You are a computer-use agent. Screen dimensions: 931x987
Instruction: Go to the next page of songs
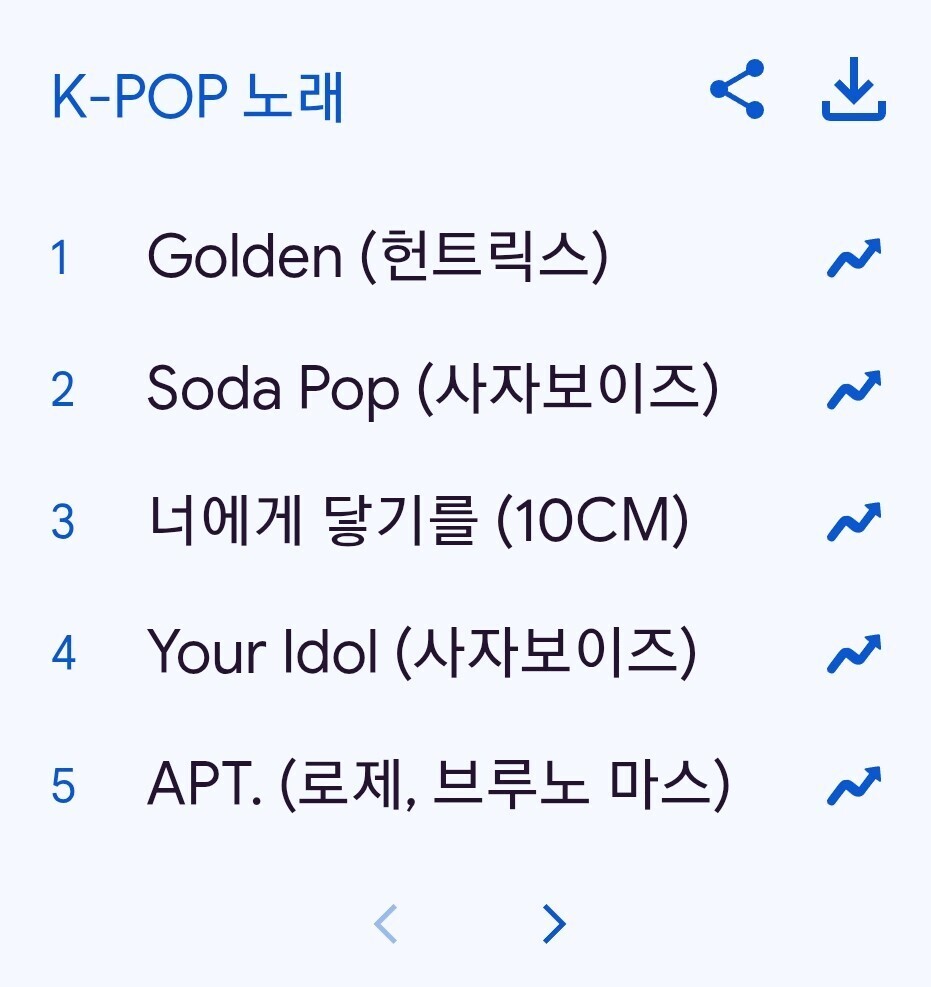[554, 924]
